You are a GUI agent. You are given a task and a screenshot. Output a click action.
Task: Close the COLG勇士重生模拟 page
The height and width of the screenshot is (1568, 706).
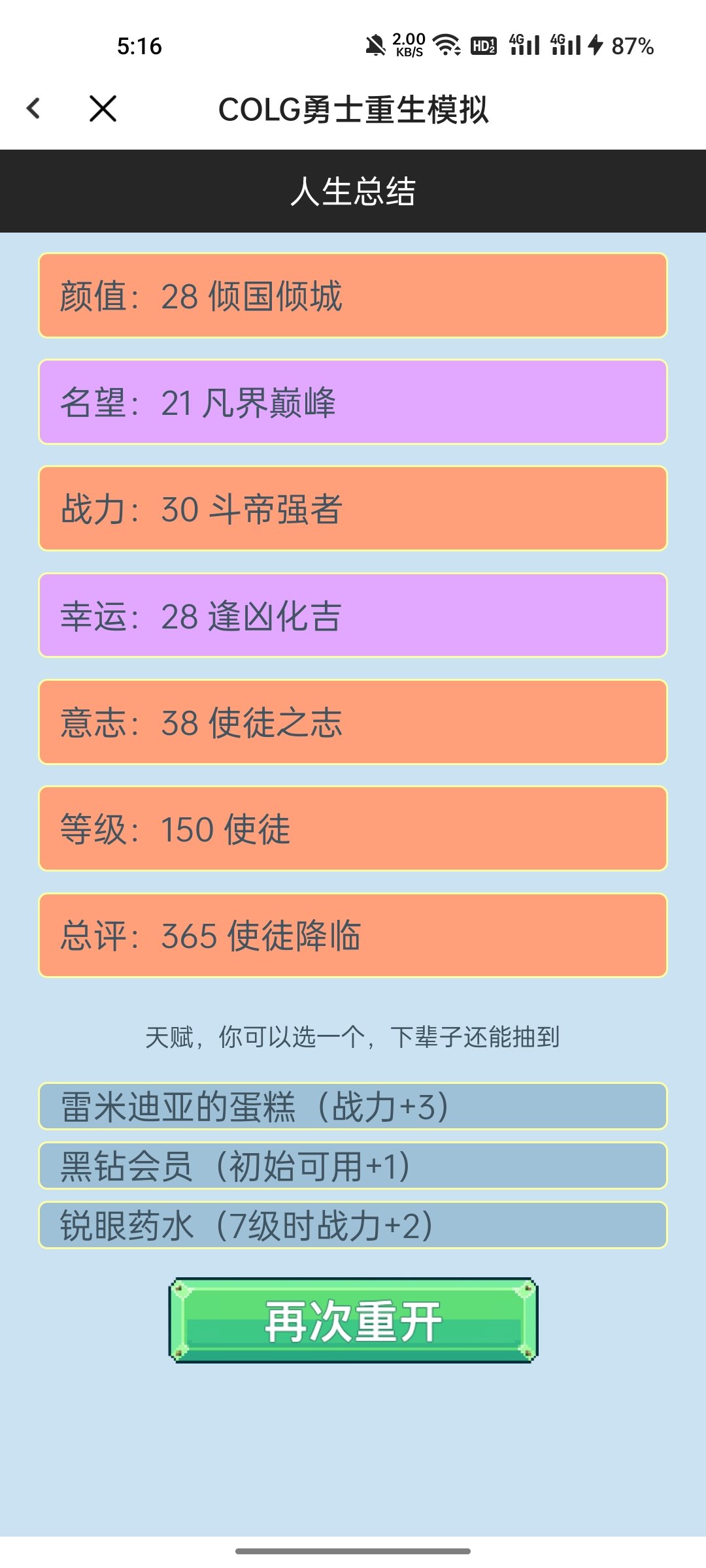tap(103, 108)
